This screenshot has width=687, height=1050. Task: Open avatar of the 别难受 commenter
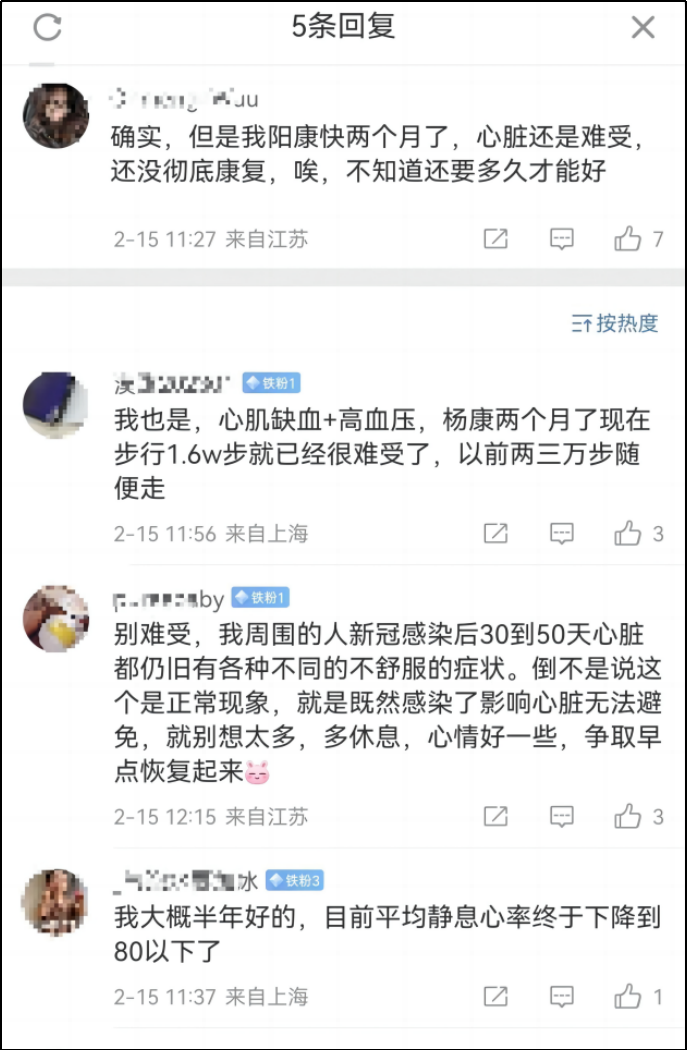coord(56,619)
